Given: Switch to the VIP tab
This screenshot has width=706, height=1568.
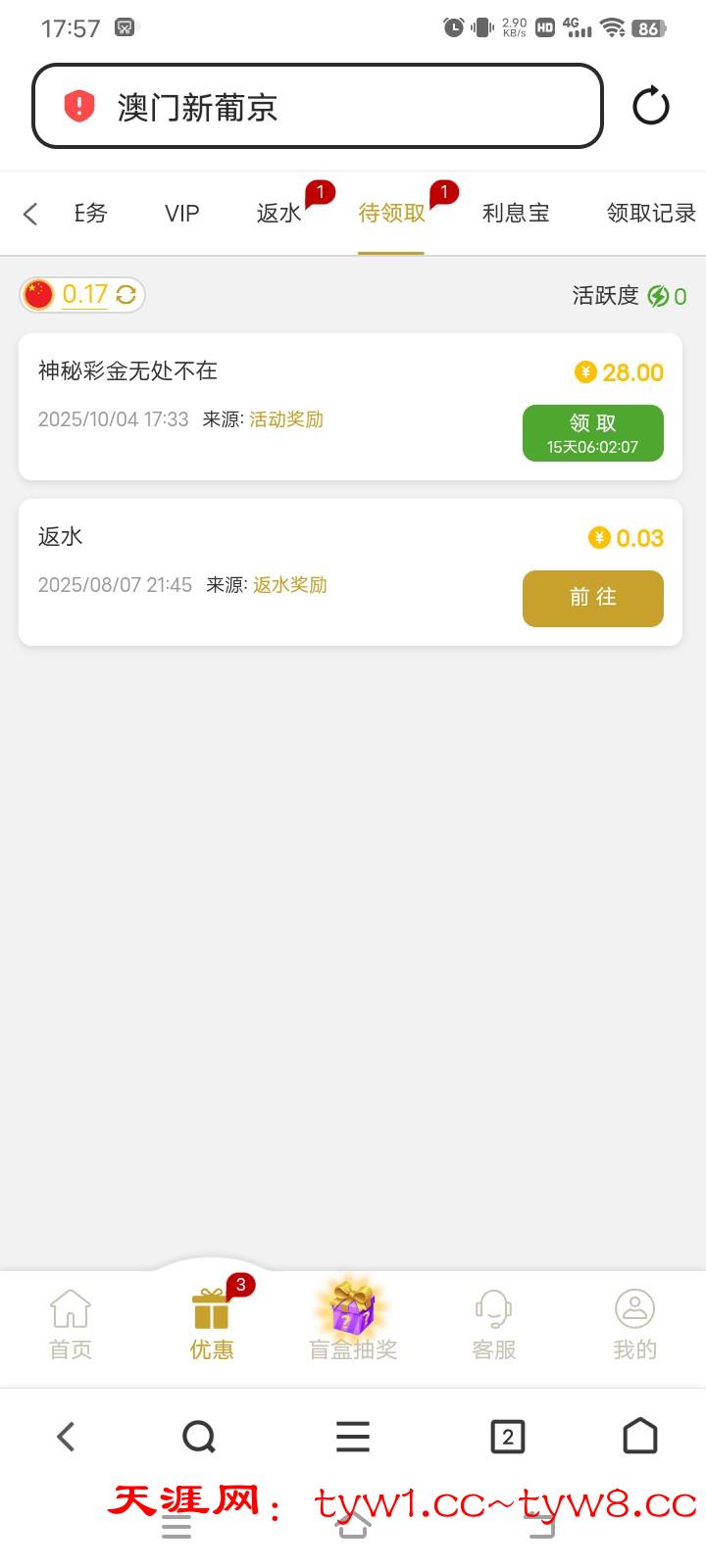Looking at the screenshot, I should [x=182, y=214].
